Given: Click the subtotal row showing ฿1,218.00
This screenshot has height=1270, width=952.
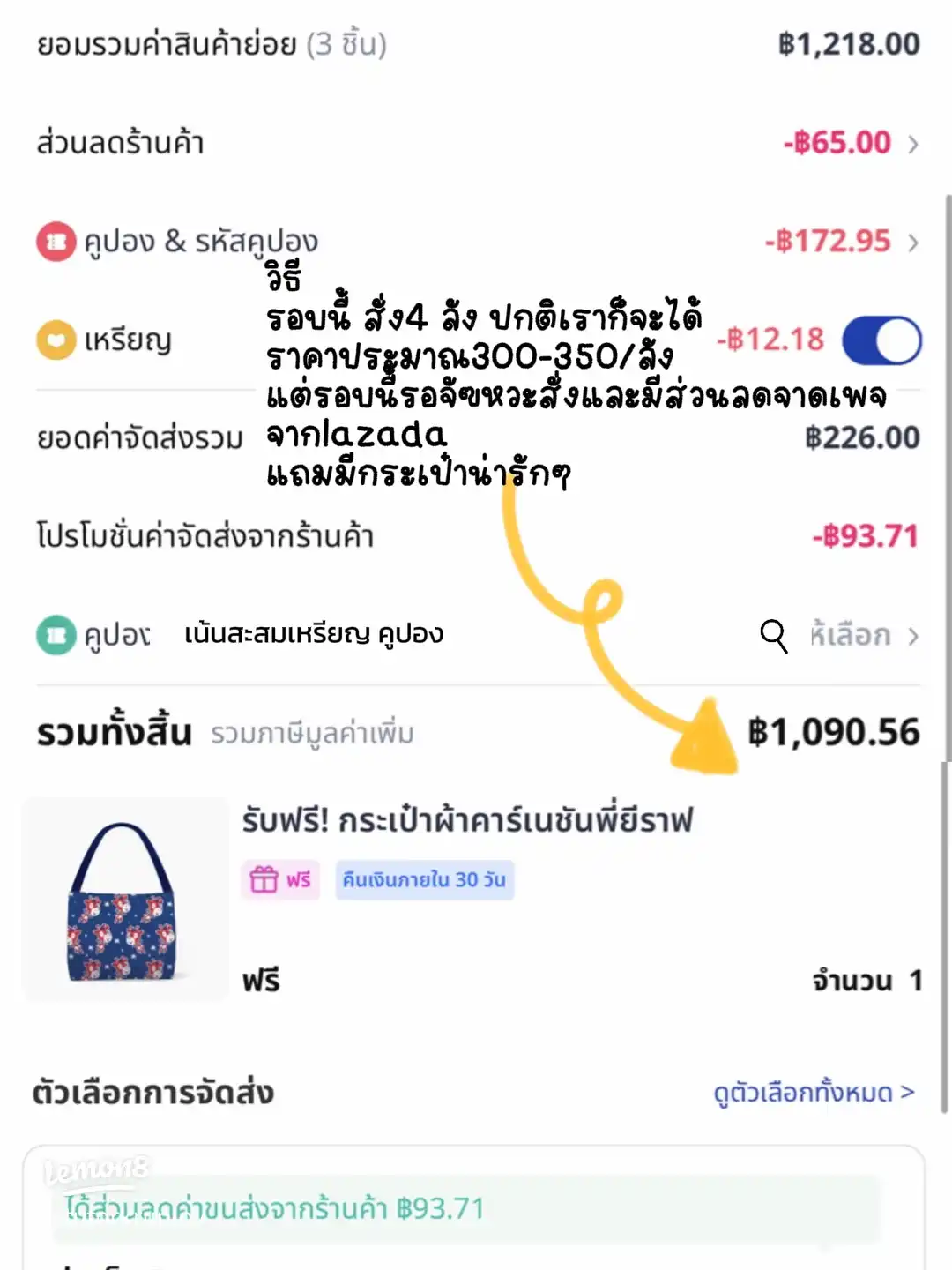Looking at the screenshot, I should (476, 44).
